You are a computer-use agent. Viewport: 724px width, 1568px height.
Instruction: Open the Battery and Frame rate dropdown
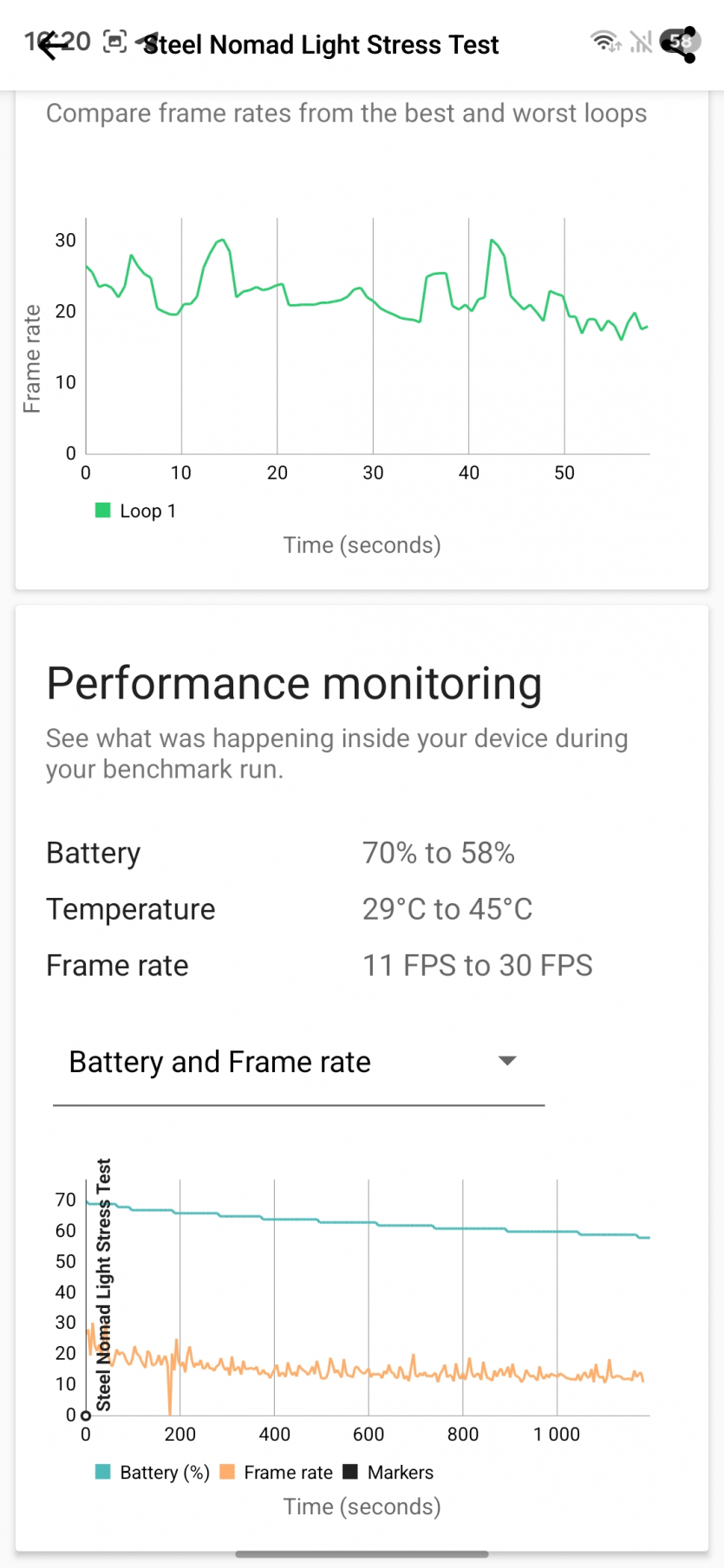pyautogui.click(x=297, y=1062)
